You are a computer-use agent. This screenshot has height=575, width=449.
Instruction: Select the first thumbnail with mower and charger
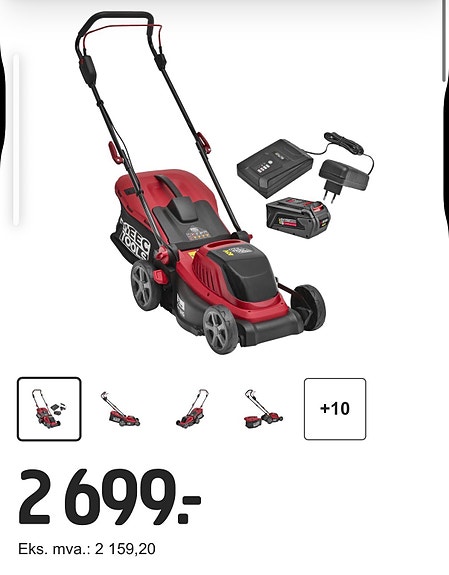coord(49,409)
